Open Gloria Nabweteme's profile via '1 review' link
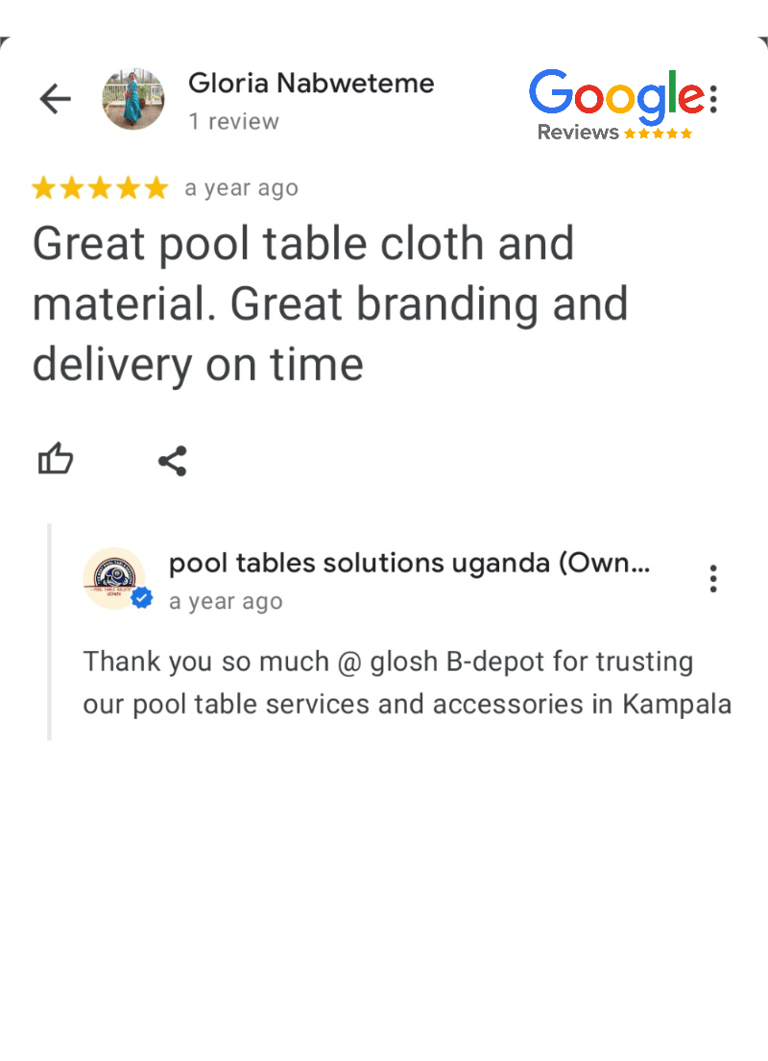768x1061 pixels. [x=237, y=121]
